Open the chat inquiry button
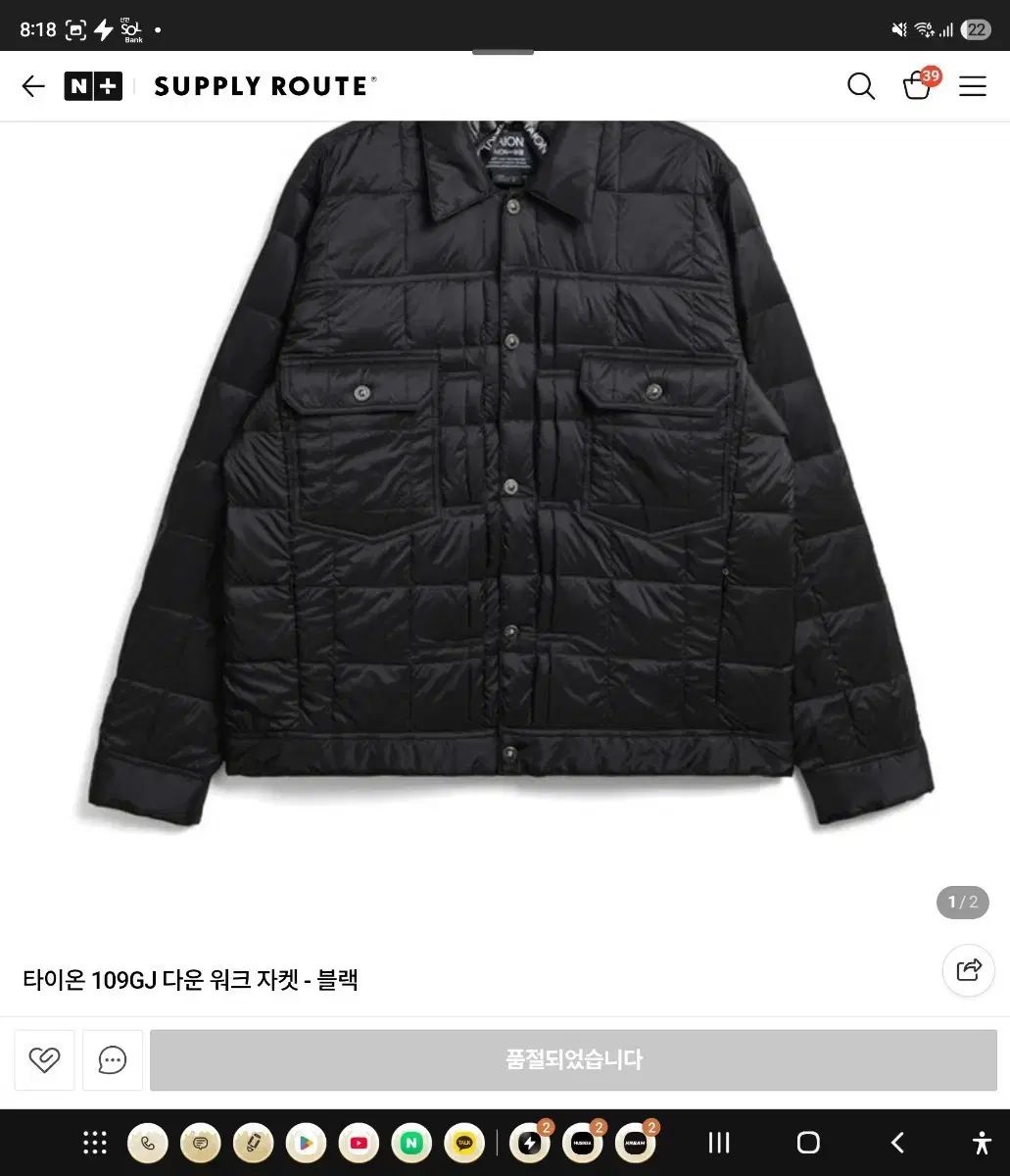 113,1059
